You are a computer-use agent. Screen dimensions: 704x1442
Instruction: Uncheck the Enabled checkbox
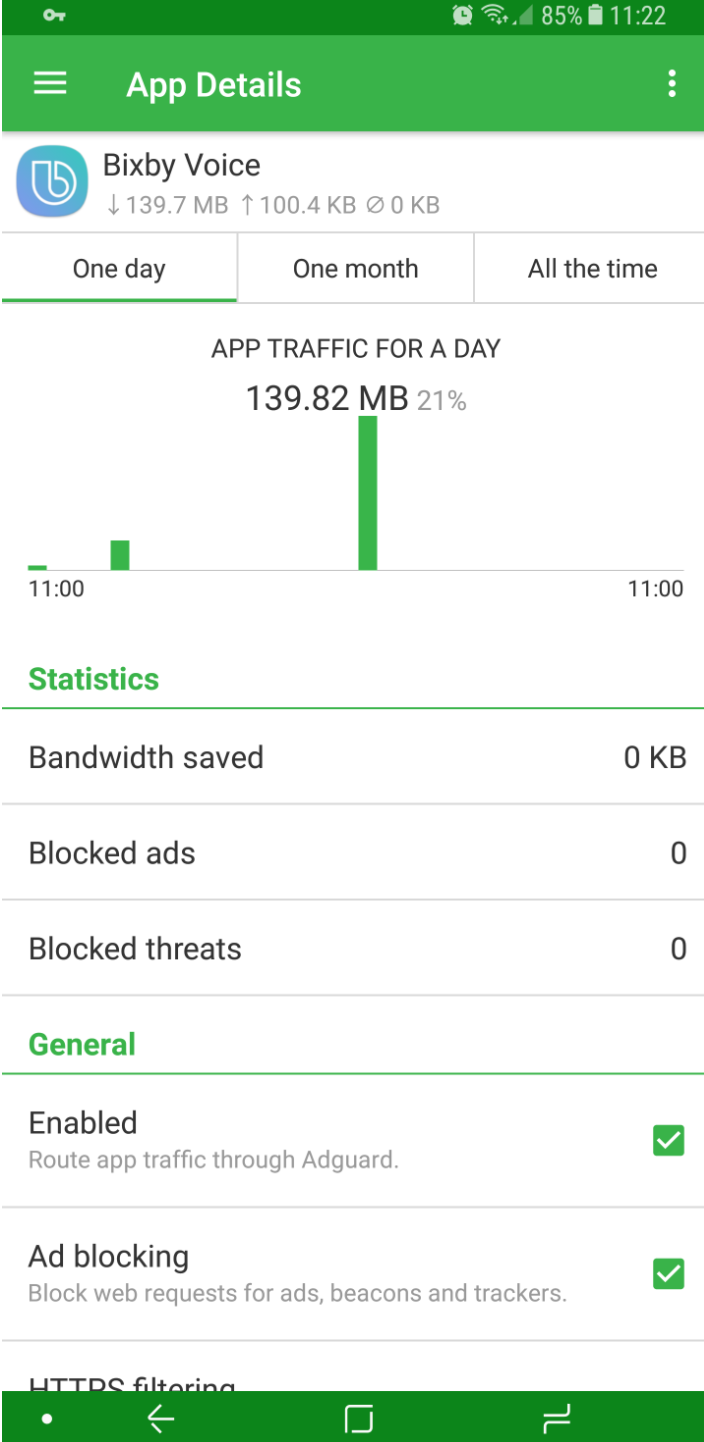point(668,1140)
